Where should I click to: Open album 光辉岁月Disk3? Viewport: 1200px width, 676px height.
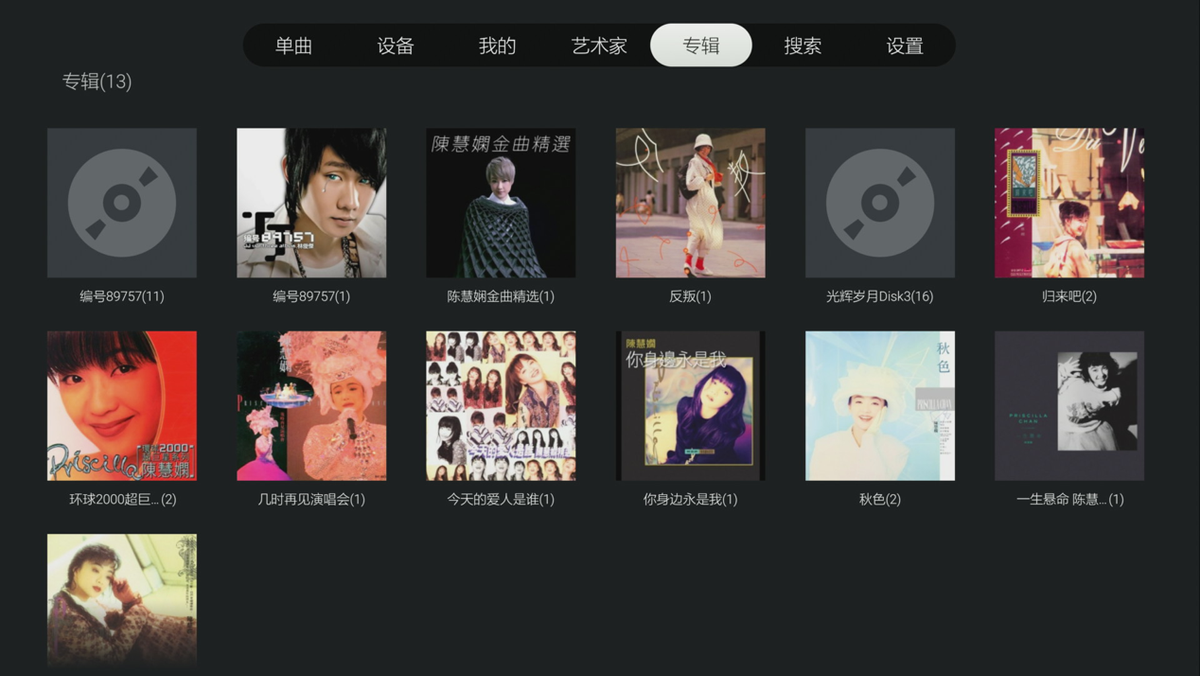880,203
